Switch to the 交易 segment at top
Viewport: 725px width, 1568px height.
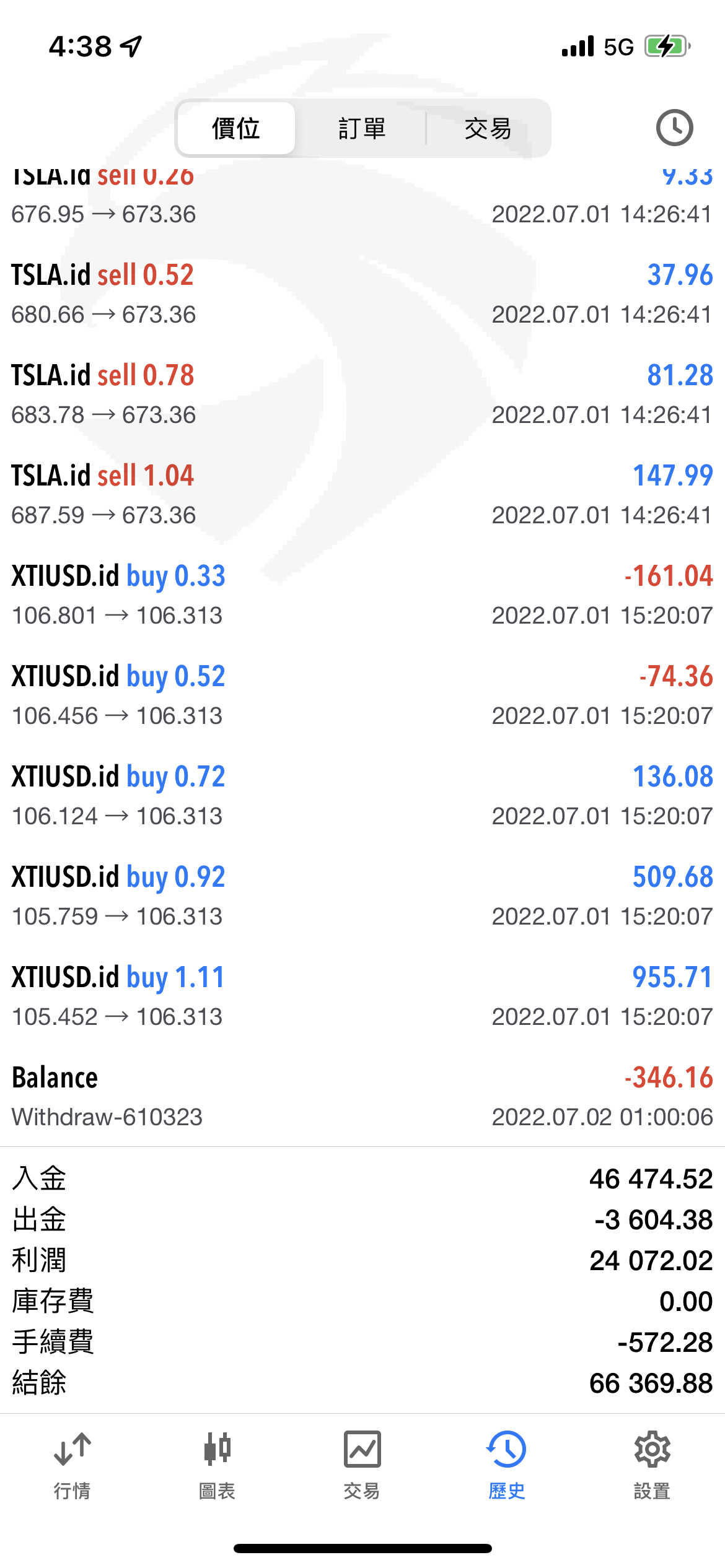coord(488,128)
